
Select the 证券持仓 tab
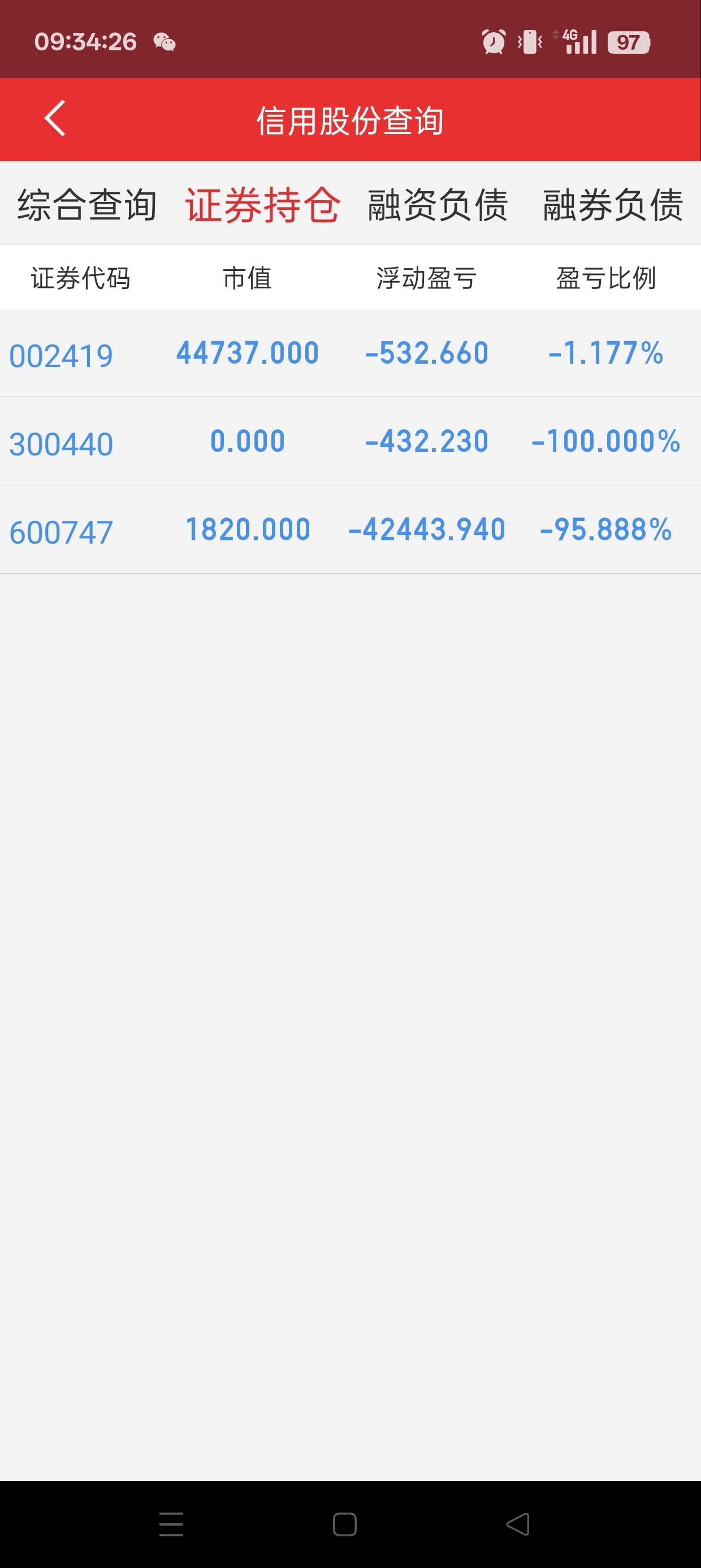[262, 205]
